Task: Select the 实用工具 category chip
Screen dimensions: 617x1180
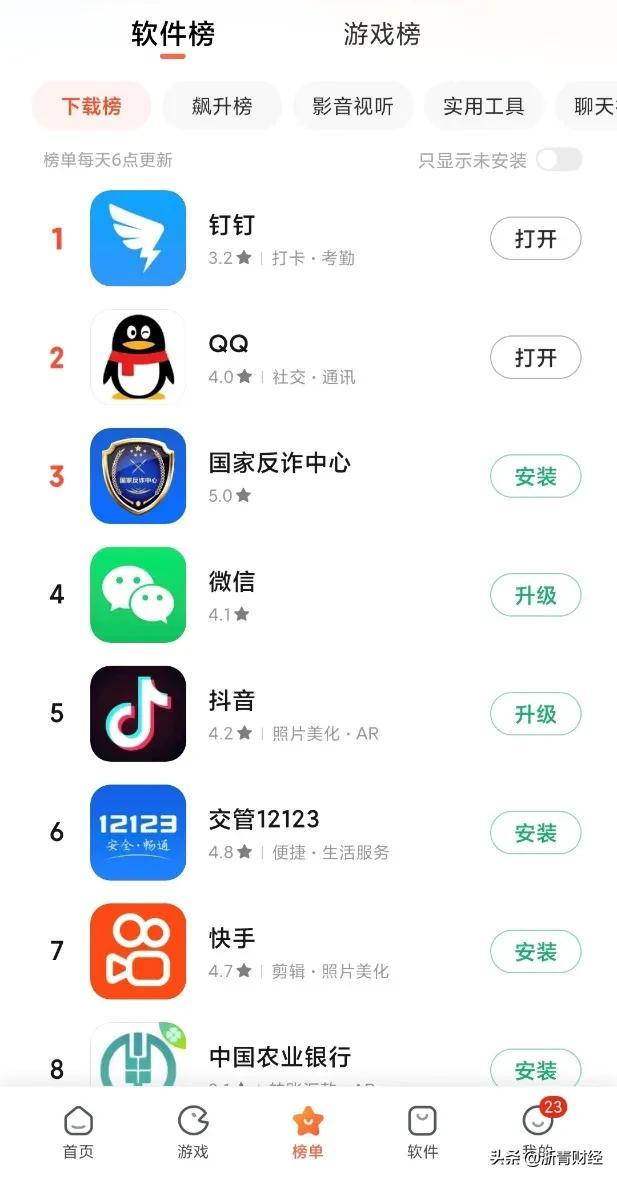Action: click(x=484, y=106)
